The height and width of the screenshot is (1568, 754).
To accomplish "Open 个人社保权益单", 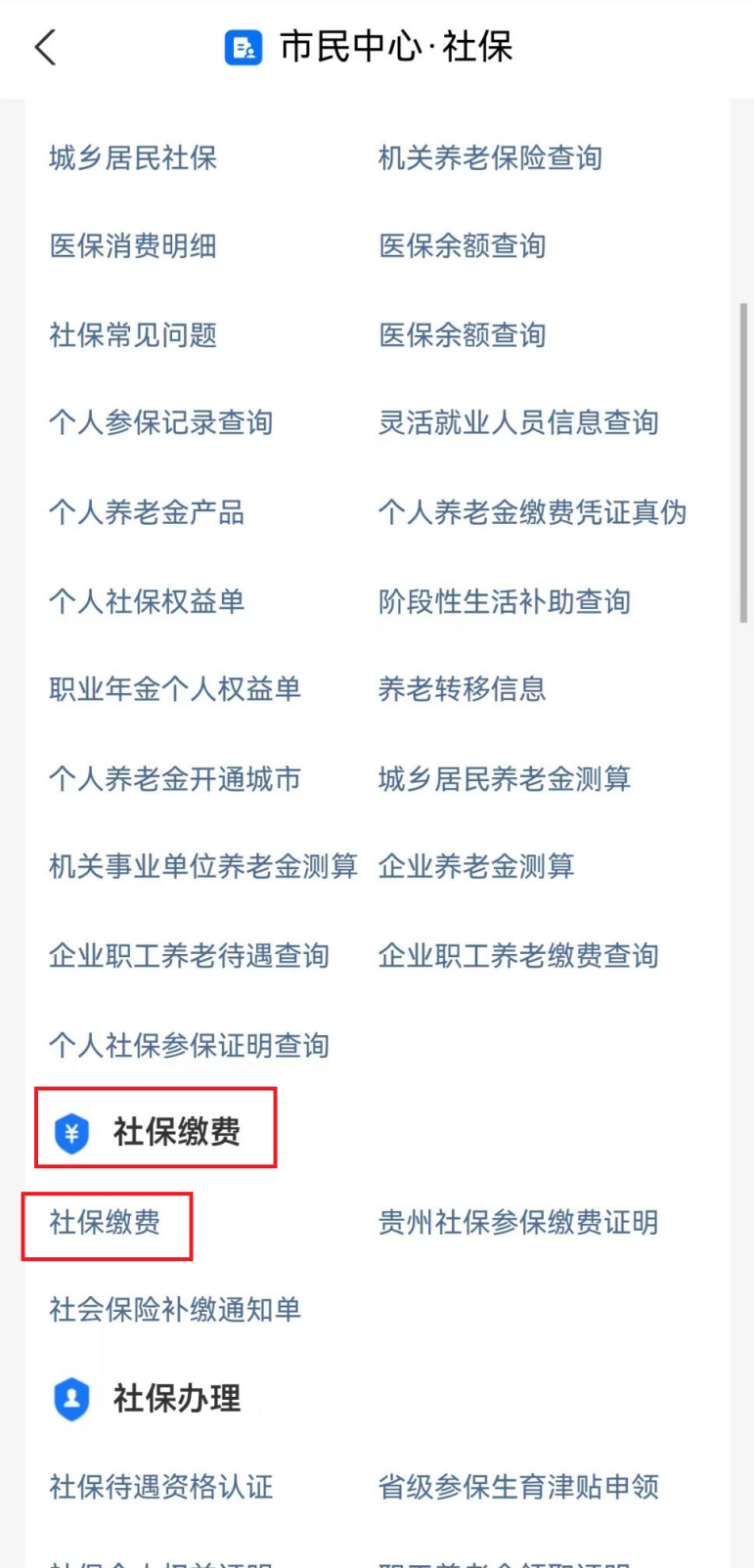I will click(x=147, y=601).
